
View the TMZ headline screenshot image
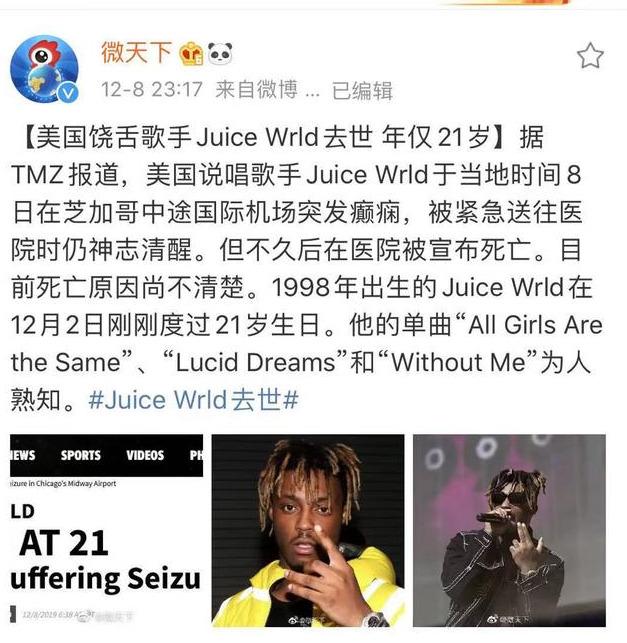tap(105, 530)
